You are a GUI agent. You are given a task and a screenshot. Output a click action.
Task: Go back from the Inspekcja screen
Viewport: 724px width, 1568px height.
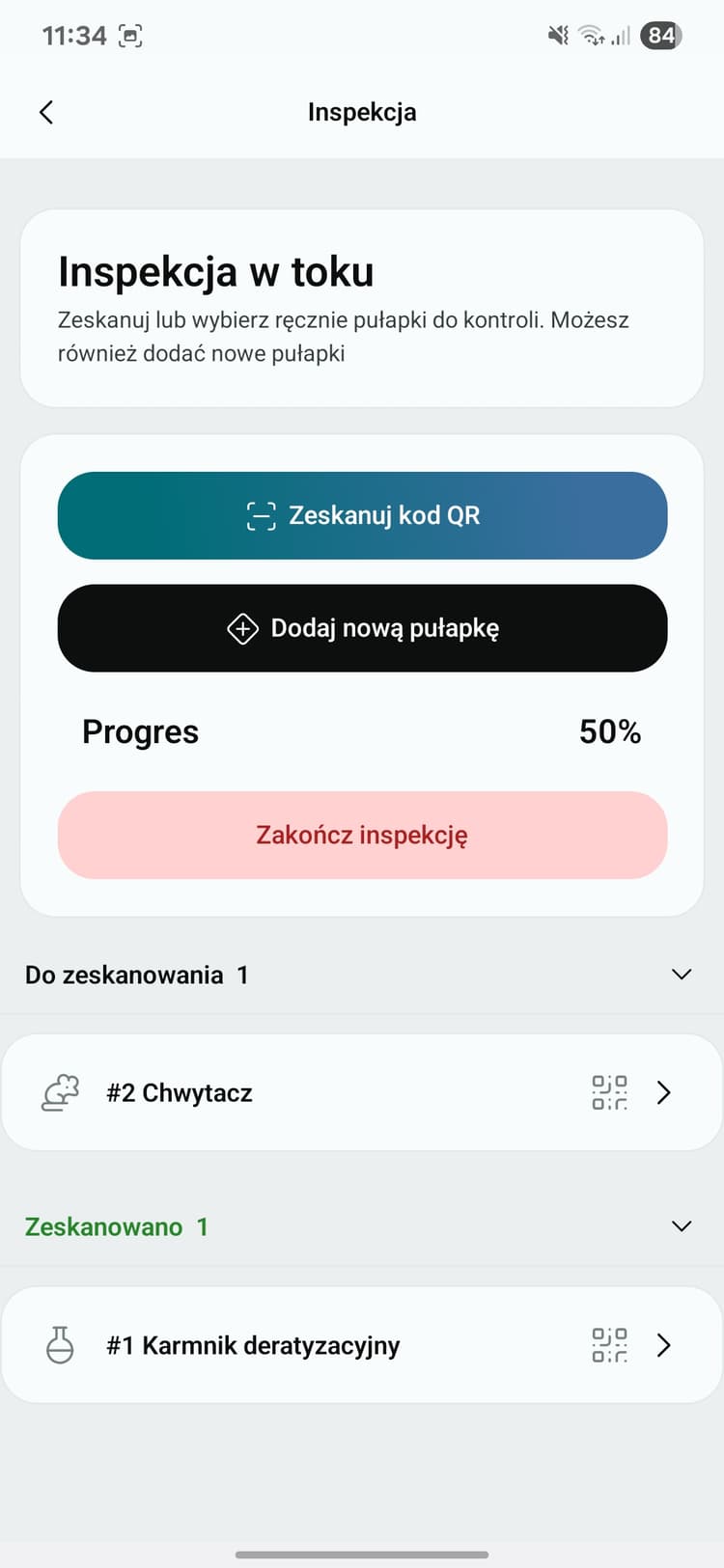click(45, 112)
